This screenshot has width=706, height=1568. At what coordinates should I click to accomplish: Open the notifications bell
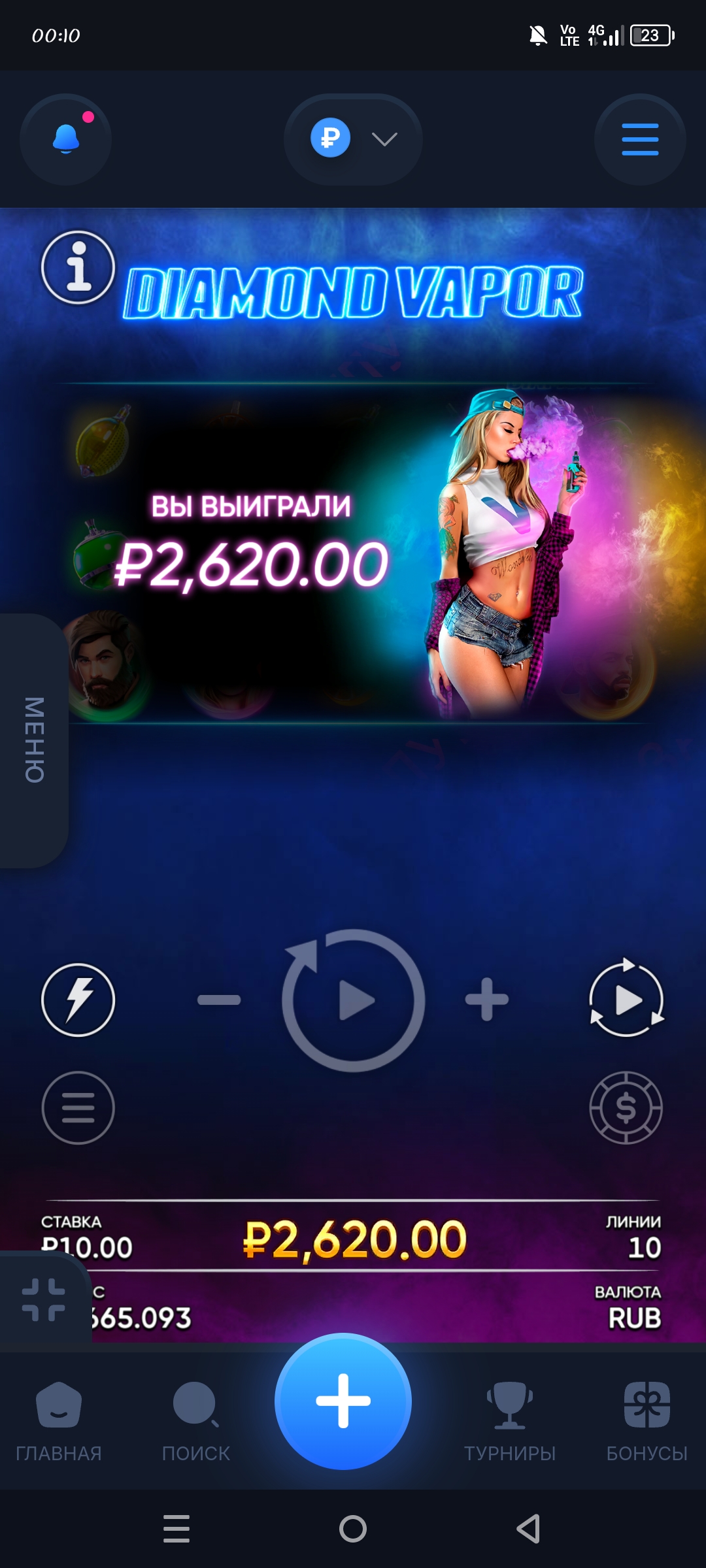(x=65, y=139)
